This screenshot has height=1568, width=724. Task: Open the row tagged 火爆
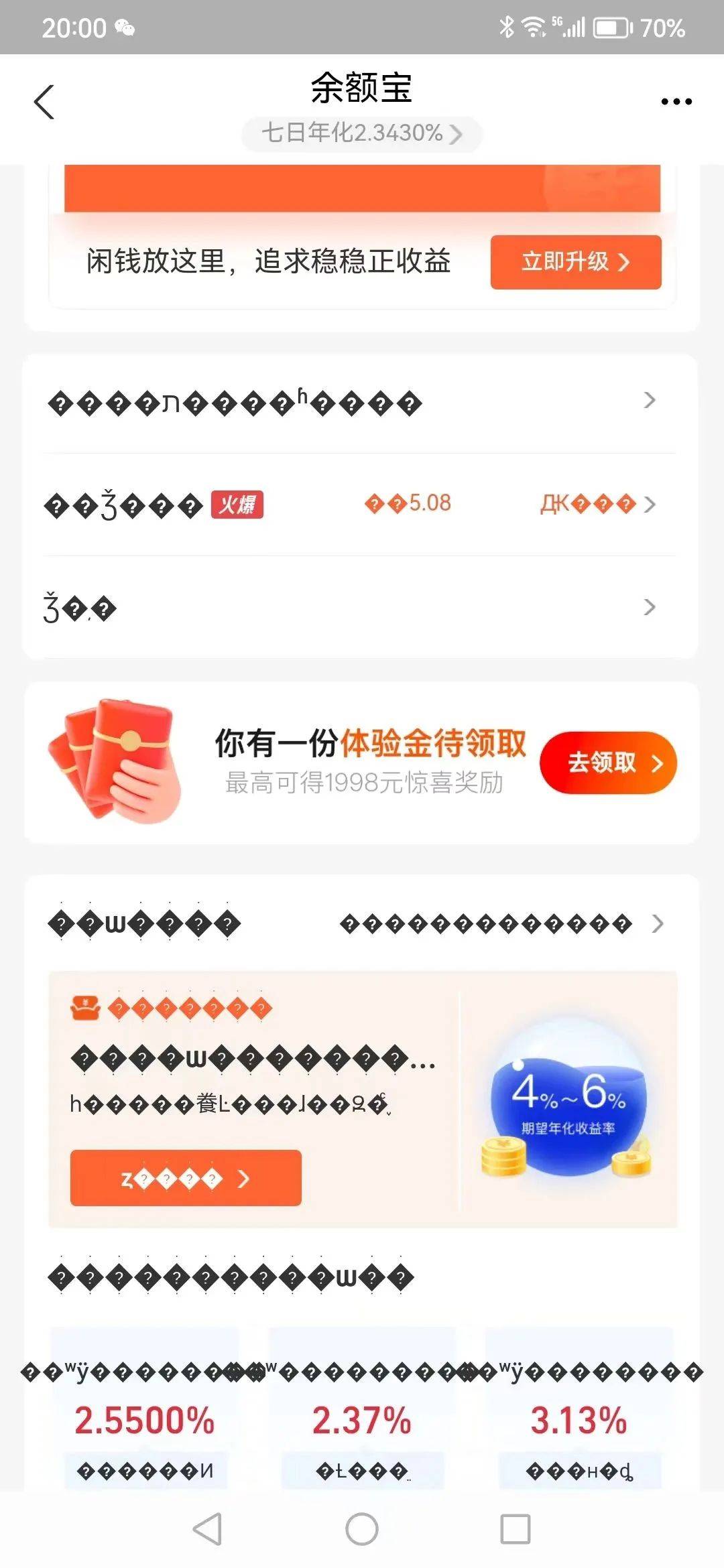pos(349,505)
